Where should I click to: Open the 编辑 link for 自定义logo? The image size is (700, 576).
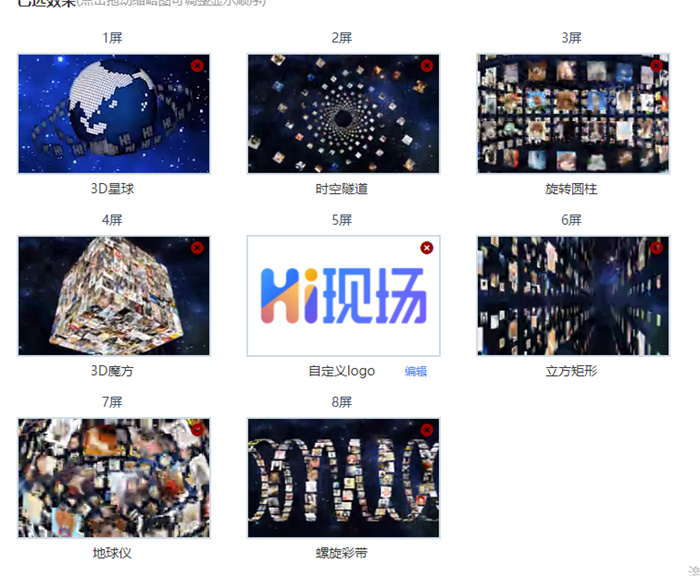[x=415, y=372]
